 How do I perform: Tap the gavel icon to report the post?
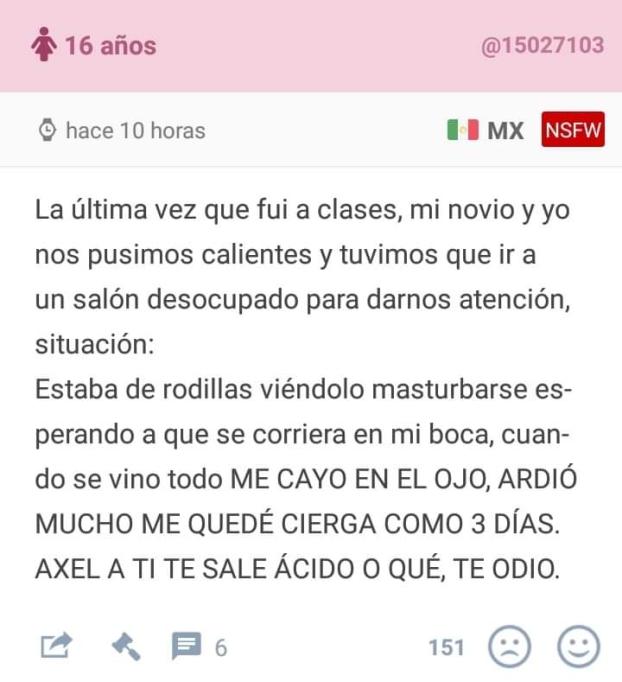127,647
